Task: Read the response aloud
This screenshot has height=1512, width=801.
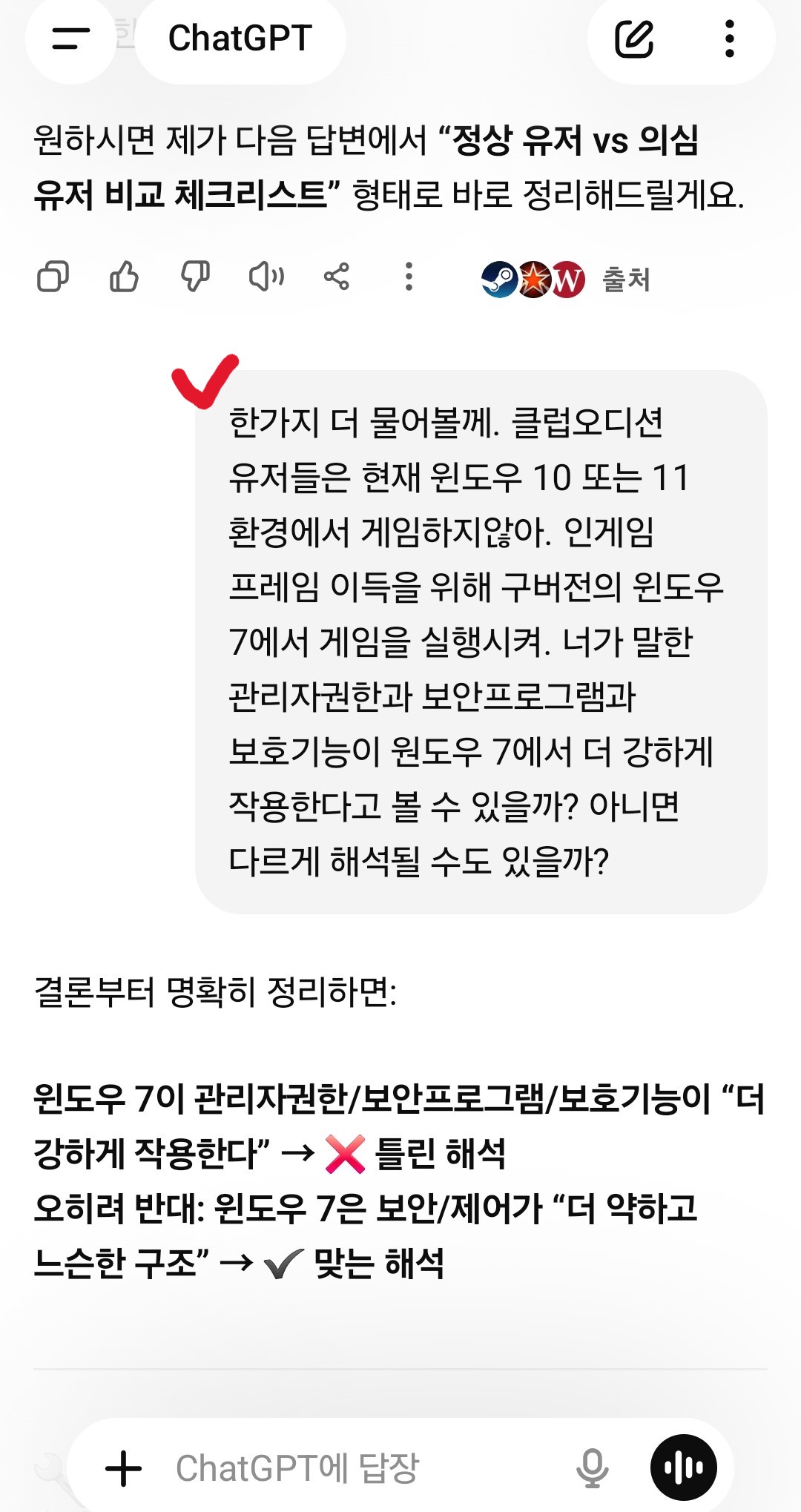Action: [x=266, y=277]
